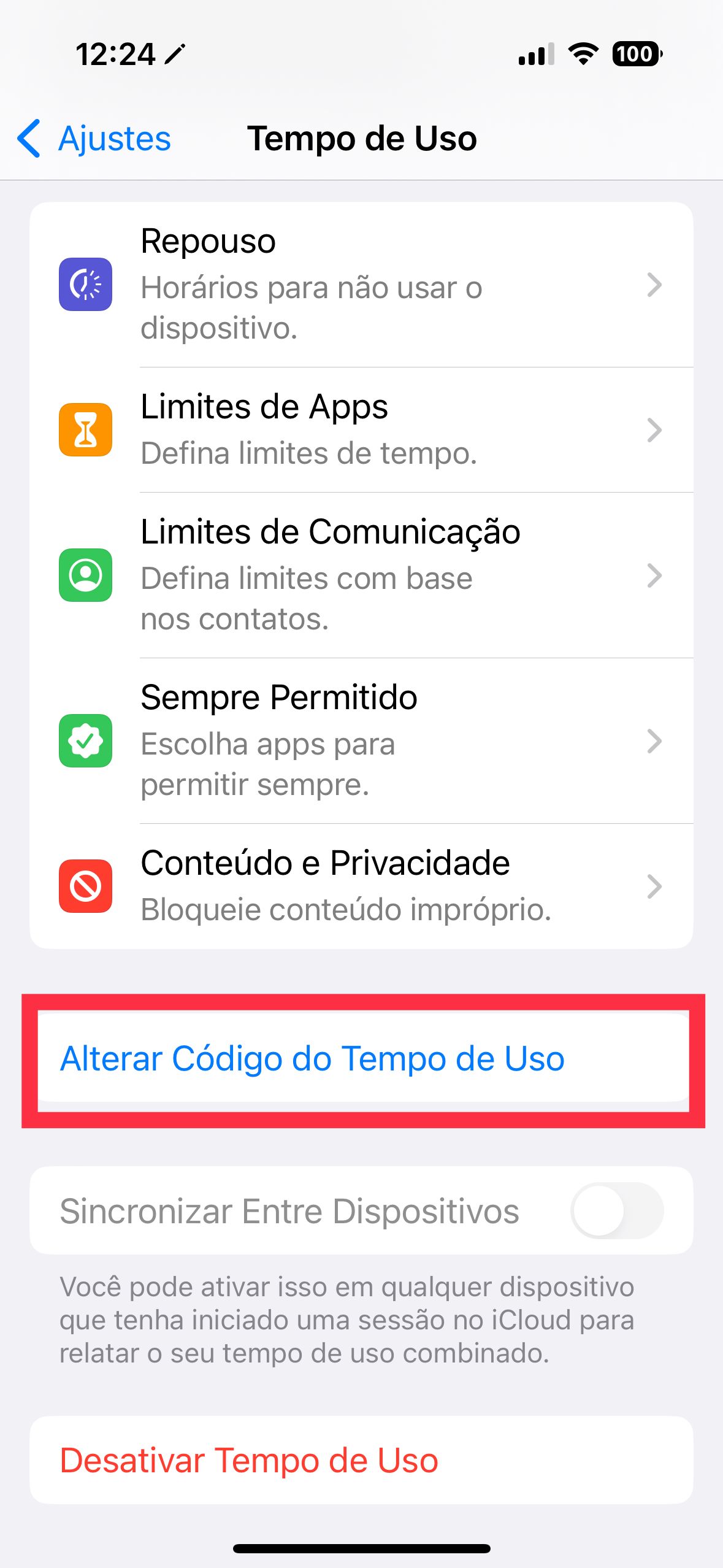Open Repouso settings
Screen dimensions: 723x1568
point(361,285)
